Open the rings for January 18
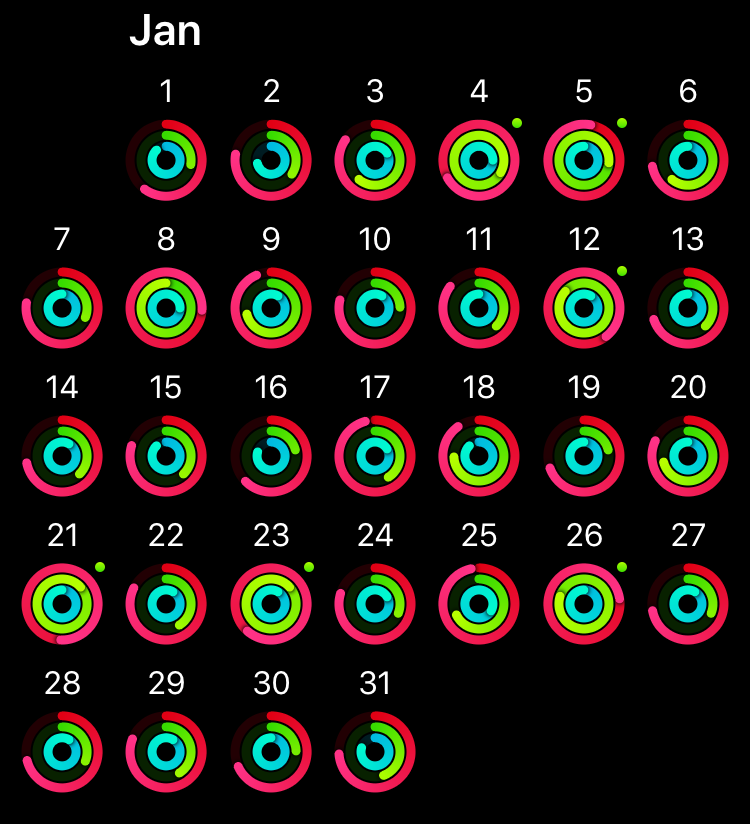The image size is (750, 824). click(479, 456)
